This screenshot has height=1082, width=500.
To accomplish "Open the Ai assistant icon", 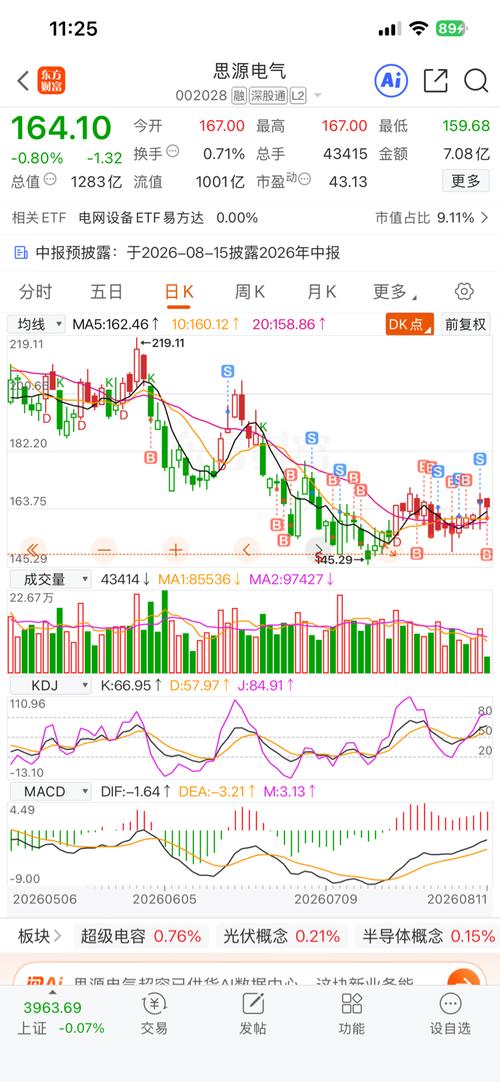I will coord(391,81).
